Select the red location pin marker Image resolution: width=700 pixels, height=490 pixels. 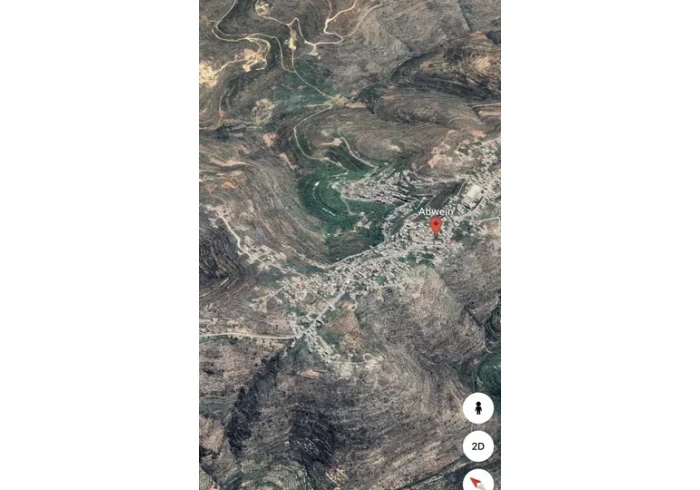pos(436,226)
